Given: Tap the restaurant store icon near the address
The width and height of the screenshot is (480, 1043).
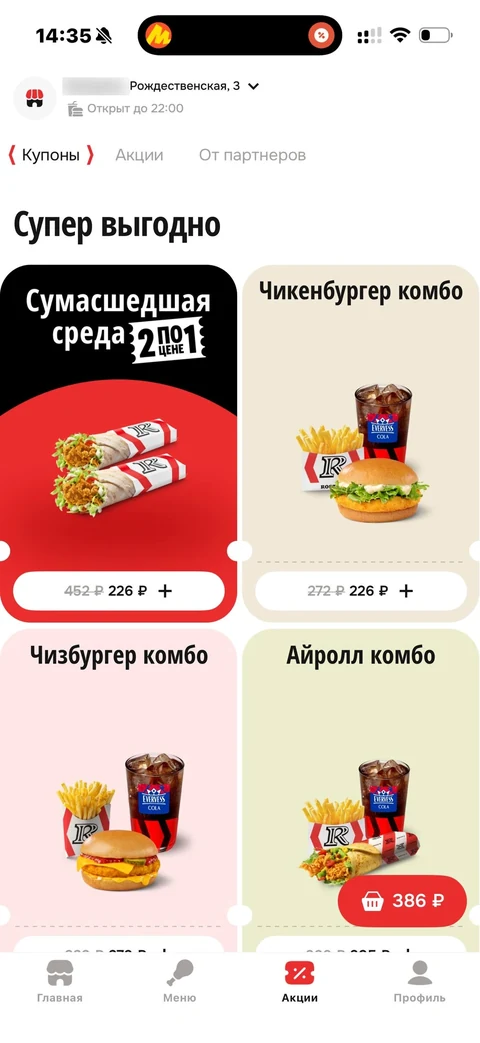Looking at the screenshot, I should click(x=35, y=98).
